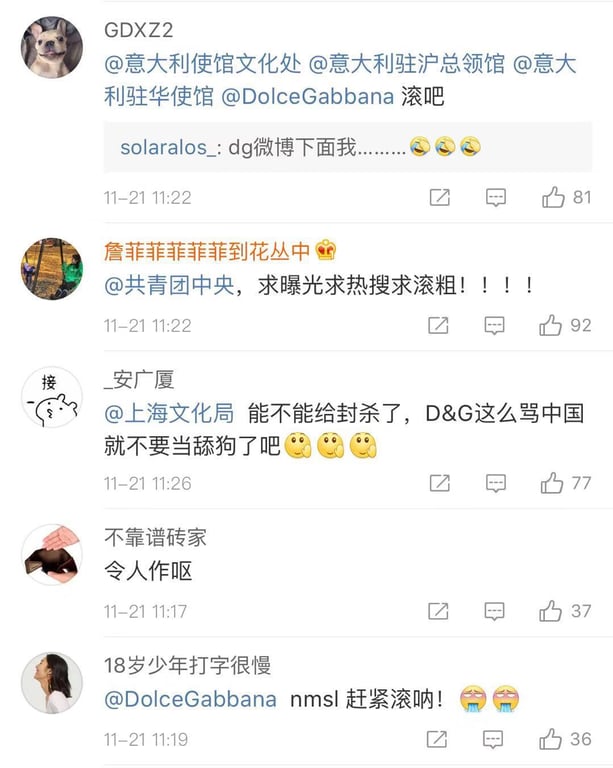Open 詹菲菲菲菲菲到花丛中's avatar
This screenshot has height=768, width=613.
52,270
